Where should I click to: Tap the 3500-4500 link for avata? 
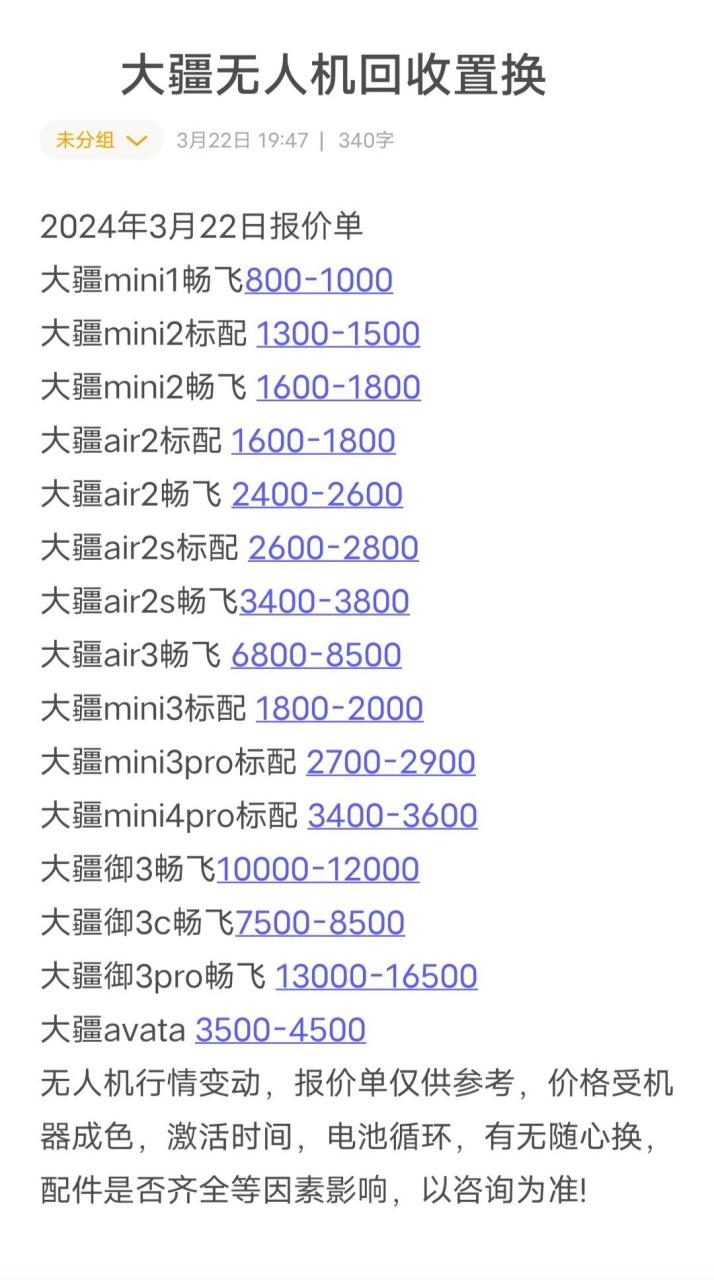(280, 1030)
